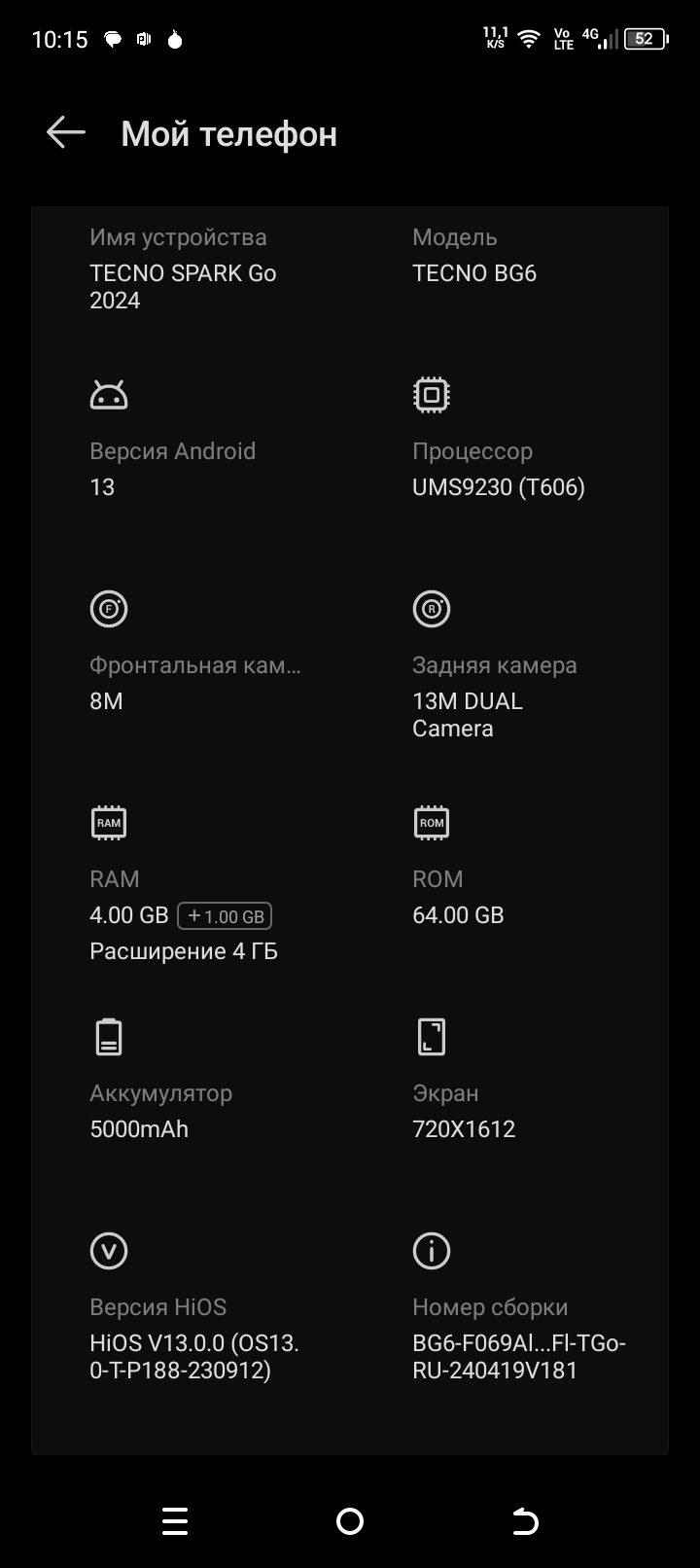The height and width of the screenshot is (1568, 700).
Task: Open the Версия HiOS entry
Action: pos(194,1308)
